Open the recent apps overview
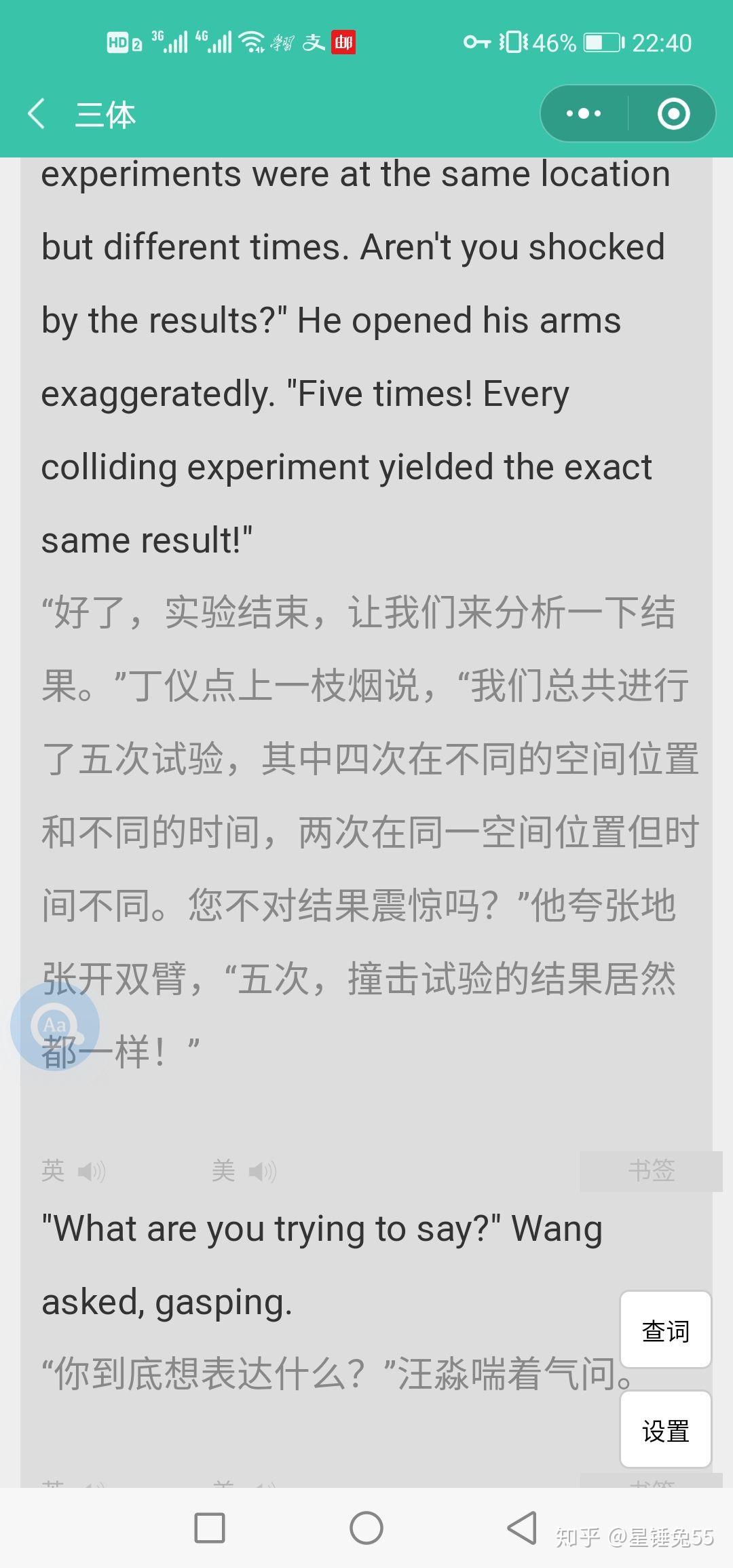 click(x=210, y=1529)
